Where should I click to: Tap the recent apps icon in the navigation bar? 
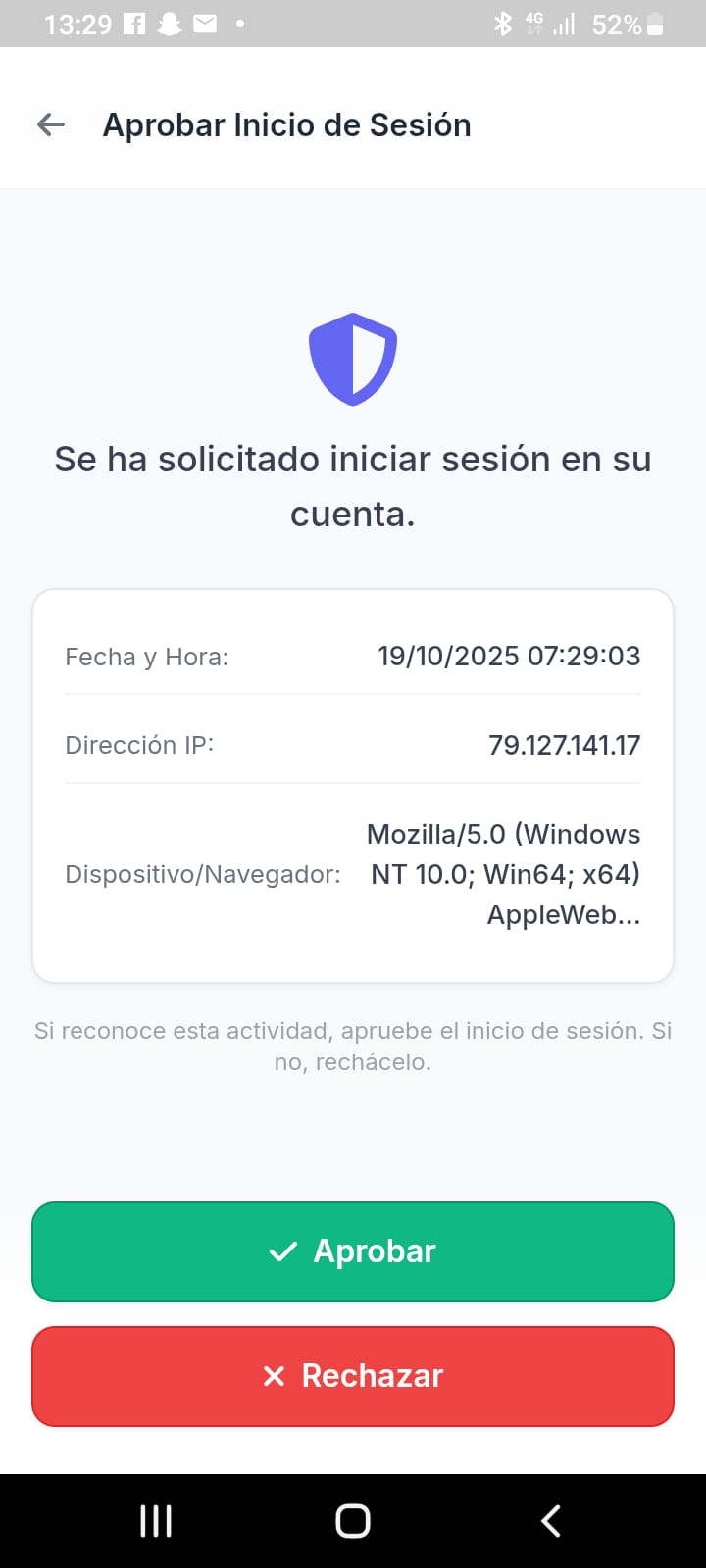pyautogui.click(x=155, y=1521)
